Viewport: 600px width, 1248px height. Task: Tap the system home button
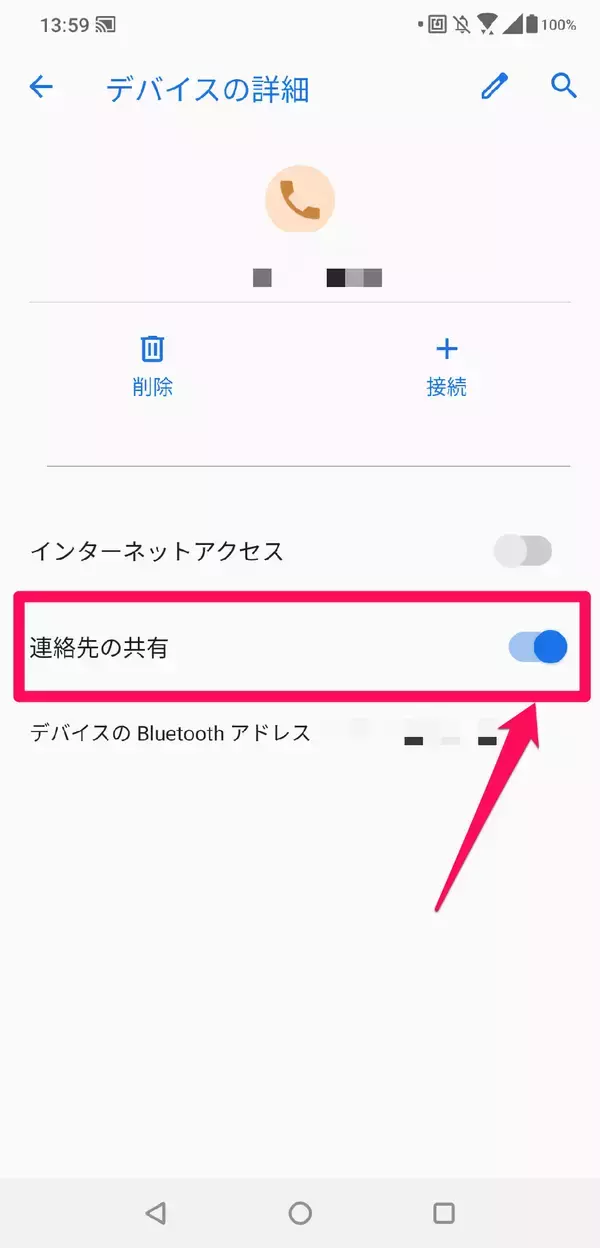pyautogui.click(x=300, y=1213)
